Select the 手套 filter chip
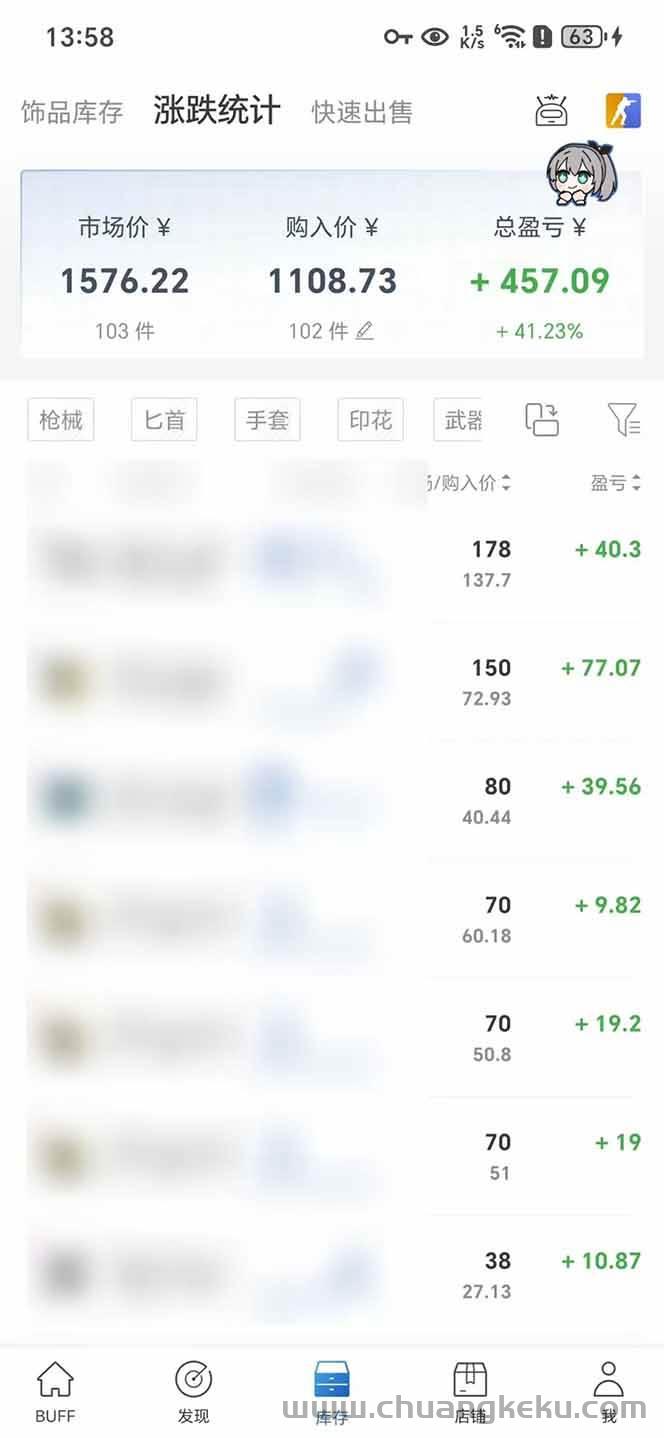The height and width of the screenshot is (1438, 664). (267, 420)
